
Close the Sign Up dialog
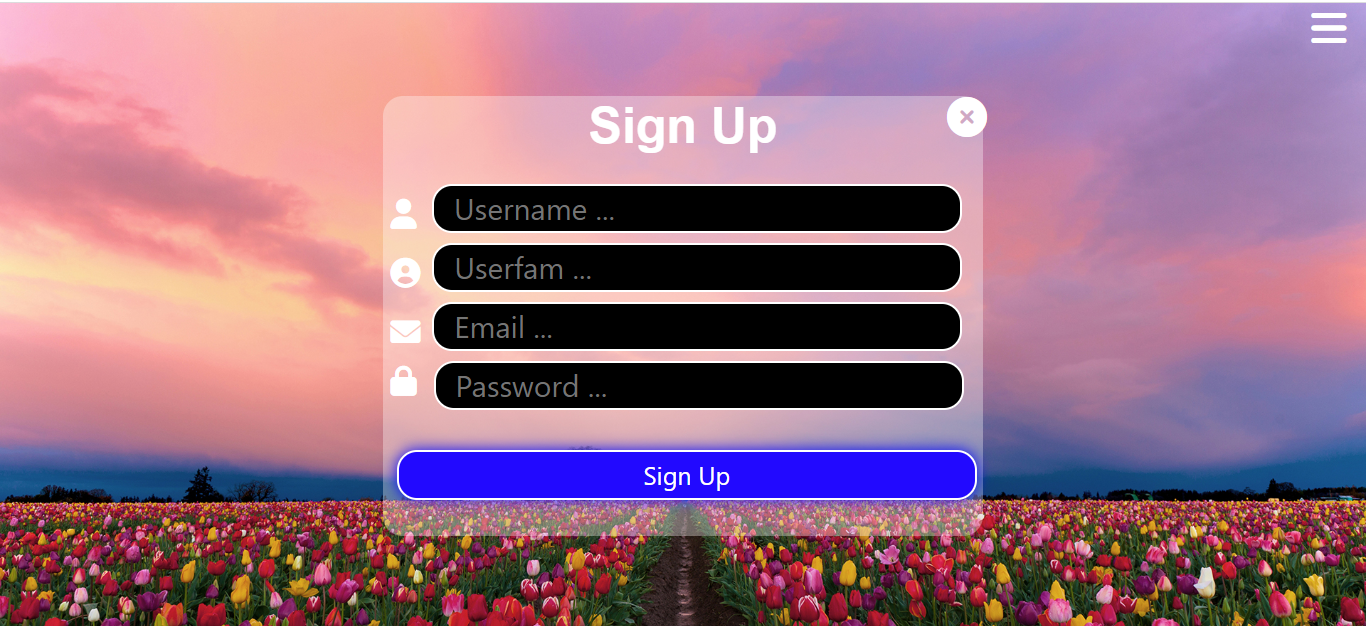tap(966, 117)
